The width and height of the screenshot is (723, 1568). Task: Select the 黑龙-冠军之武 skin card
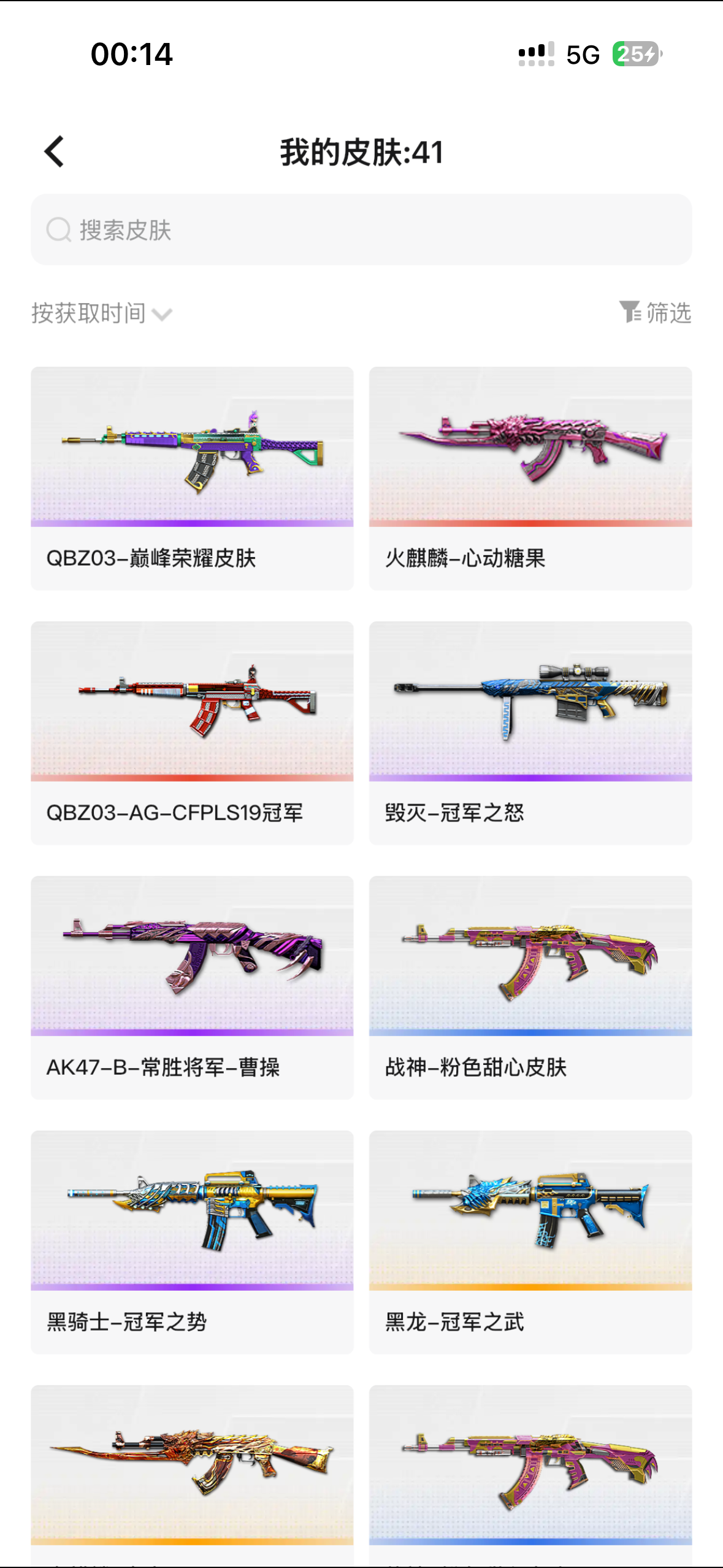530,1242
